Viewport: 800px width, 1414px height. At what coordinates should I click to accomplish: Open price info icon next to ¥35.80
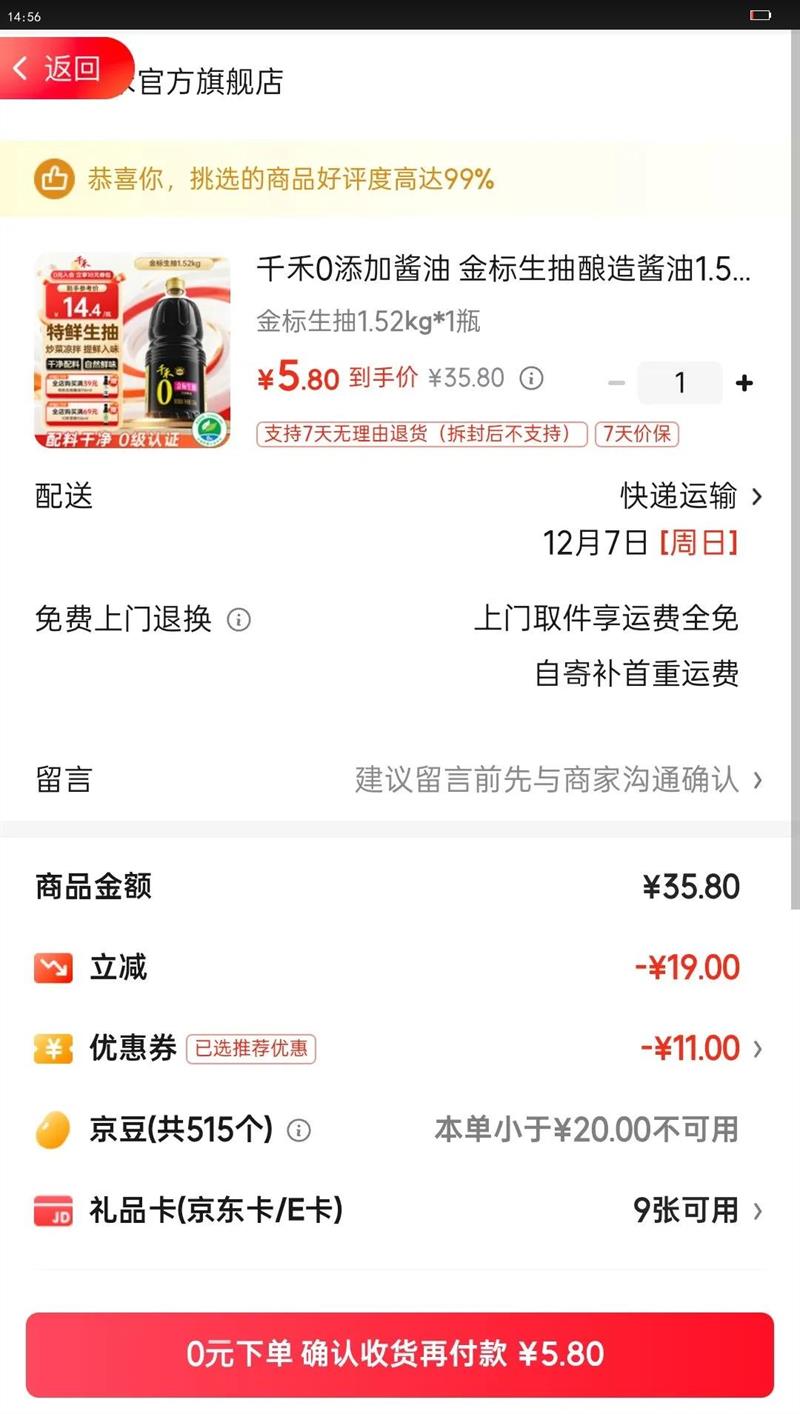pyautogui.click(x=532, y=378)
